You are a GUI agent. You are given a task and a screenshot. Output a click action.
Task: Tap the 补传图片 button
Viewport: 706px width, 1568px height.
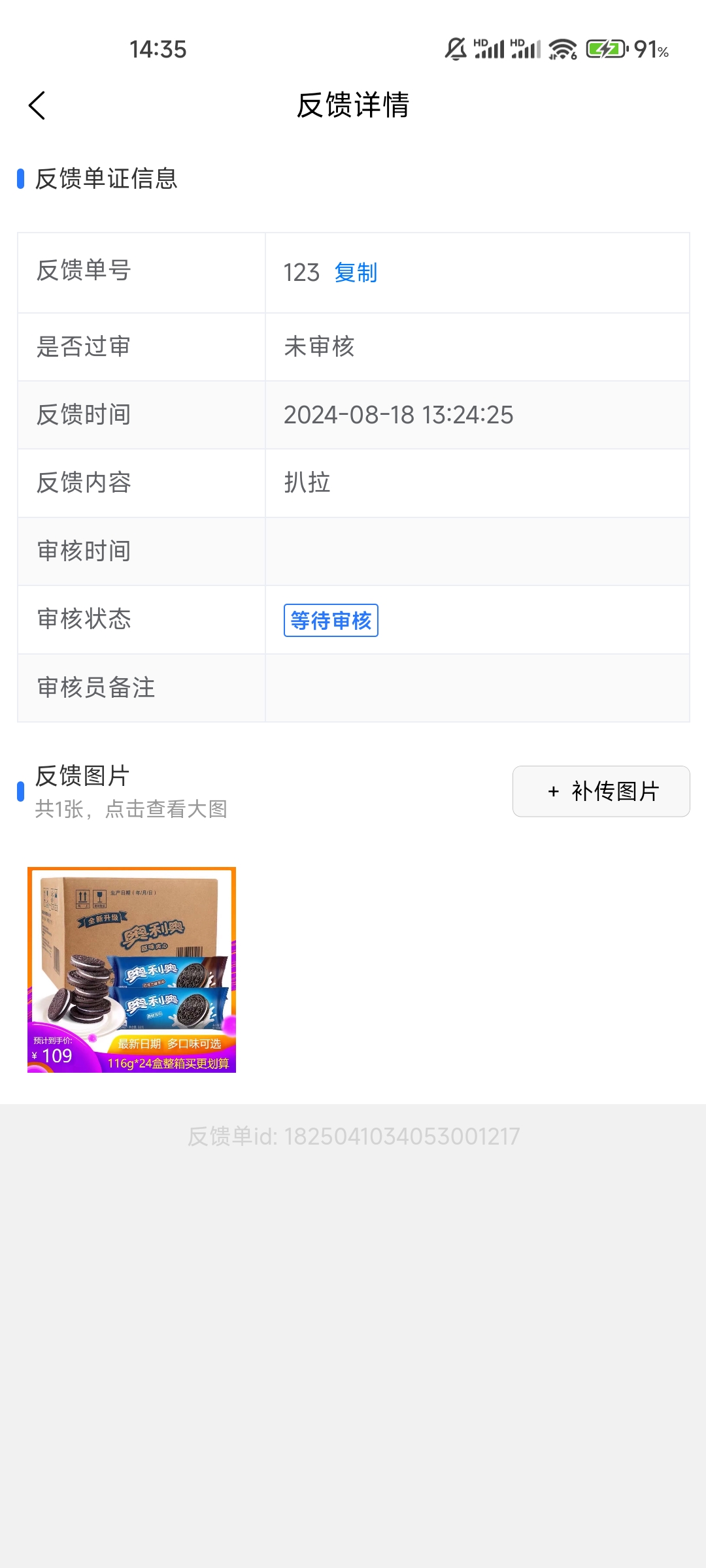point(601,791)
